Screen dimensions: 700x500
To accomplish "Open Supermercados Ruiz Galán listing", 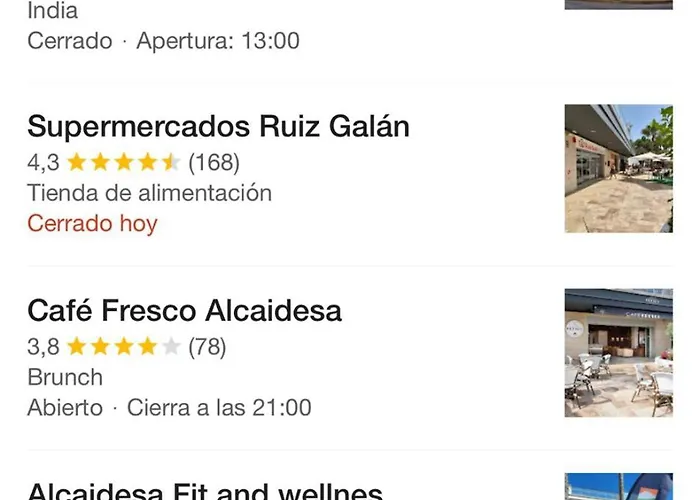I will (x=218, y=127).
